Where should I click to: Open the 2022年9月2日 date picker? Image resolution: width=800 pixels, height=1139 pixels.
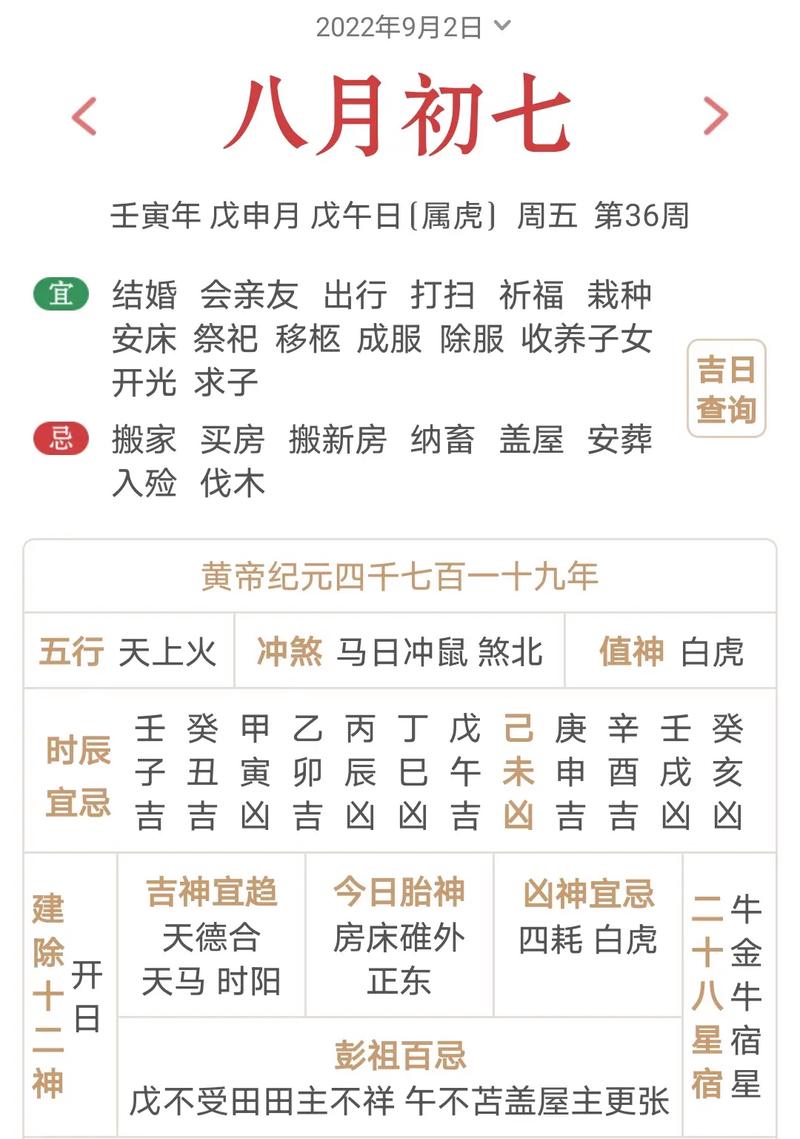(412, 27)
